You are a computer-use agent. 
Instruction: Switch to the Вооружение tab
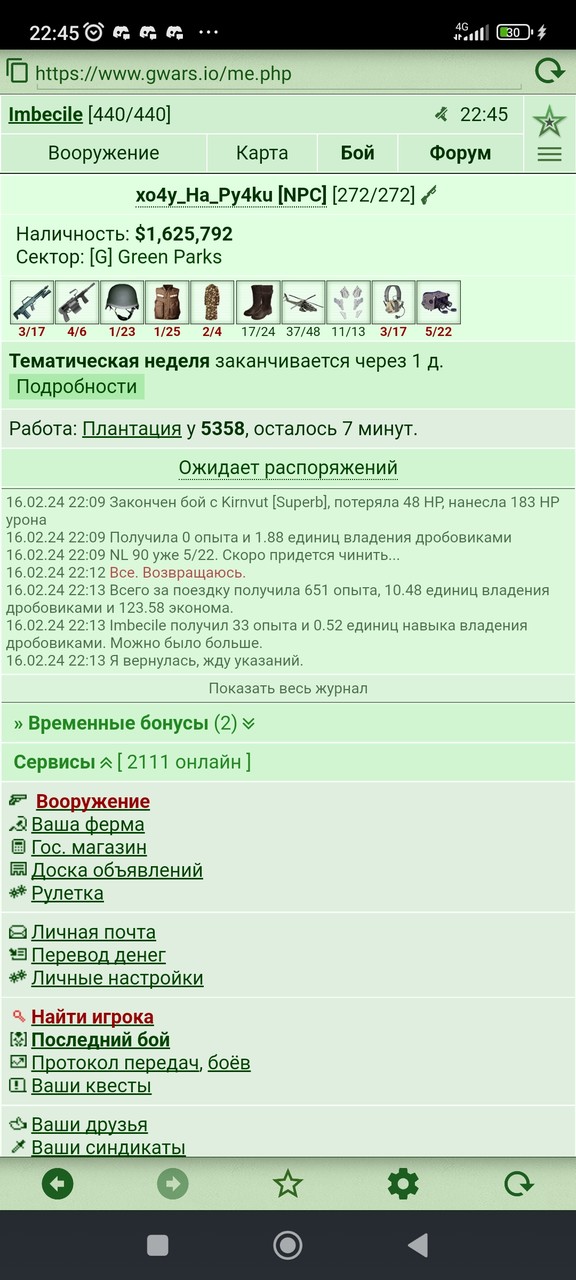[x=104, y=153]
